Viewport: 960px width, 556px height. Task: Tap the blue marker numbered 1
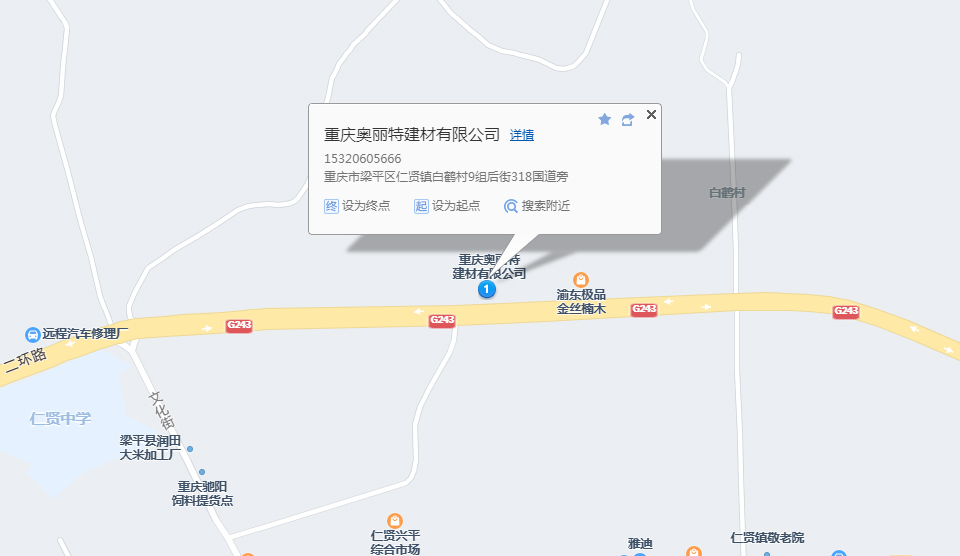click(x=486, y=289)
